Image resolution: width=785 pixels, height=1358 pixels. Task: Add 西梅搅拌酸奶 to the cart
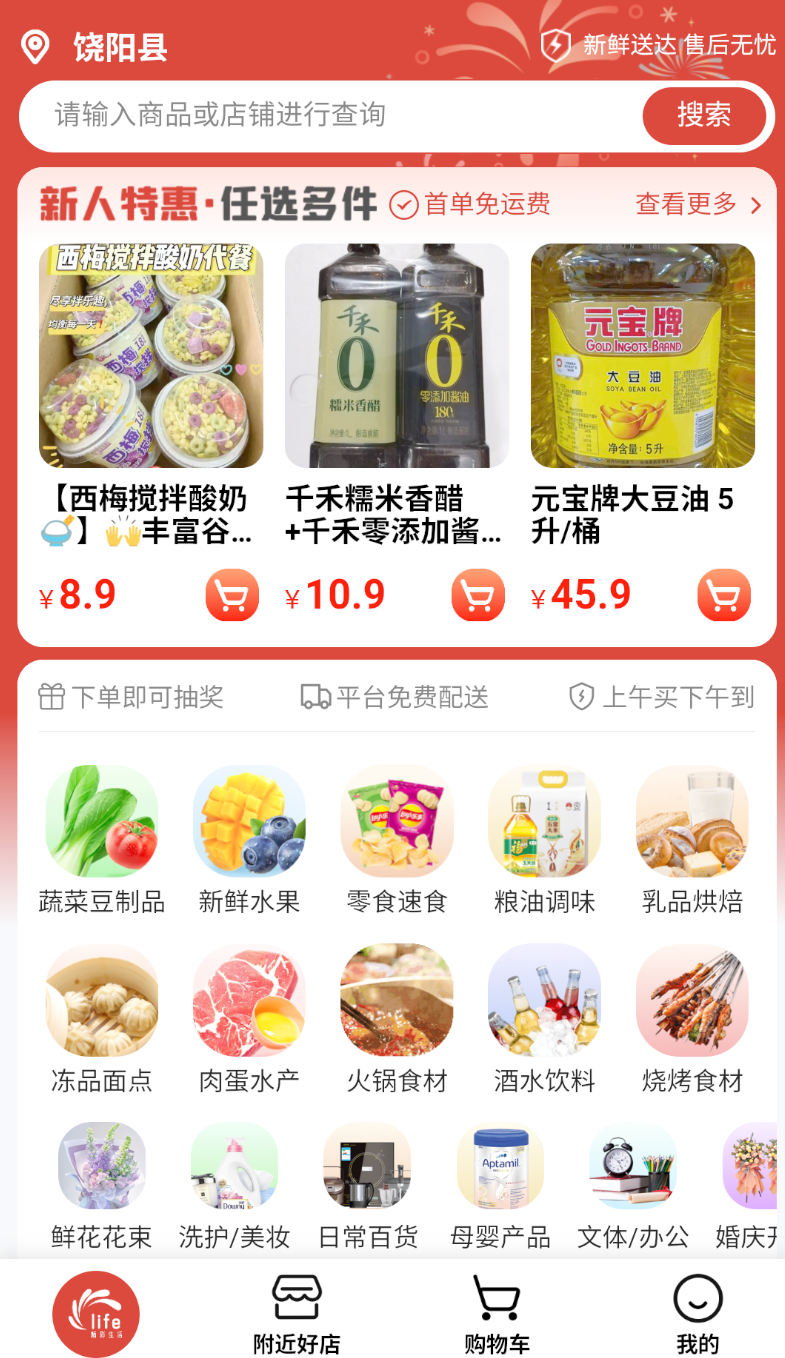232,595
